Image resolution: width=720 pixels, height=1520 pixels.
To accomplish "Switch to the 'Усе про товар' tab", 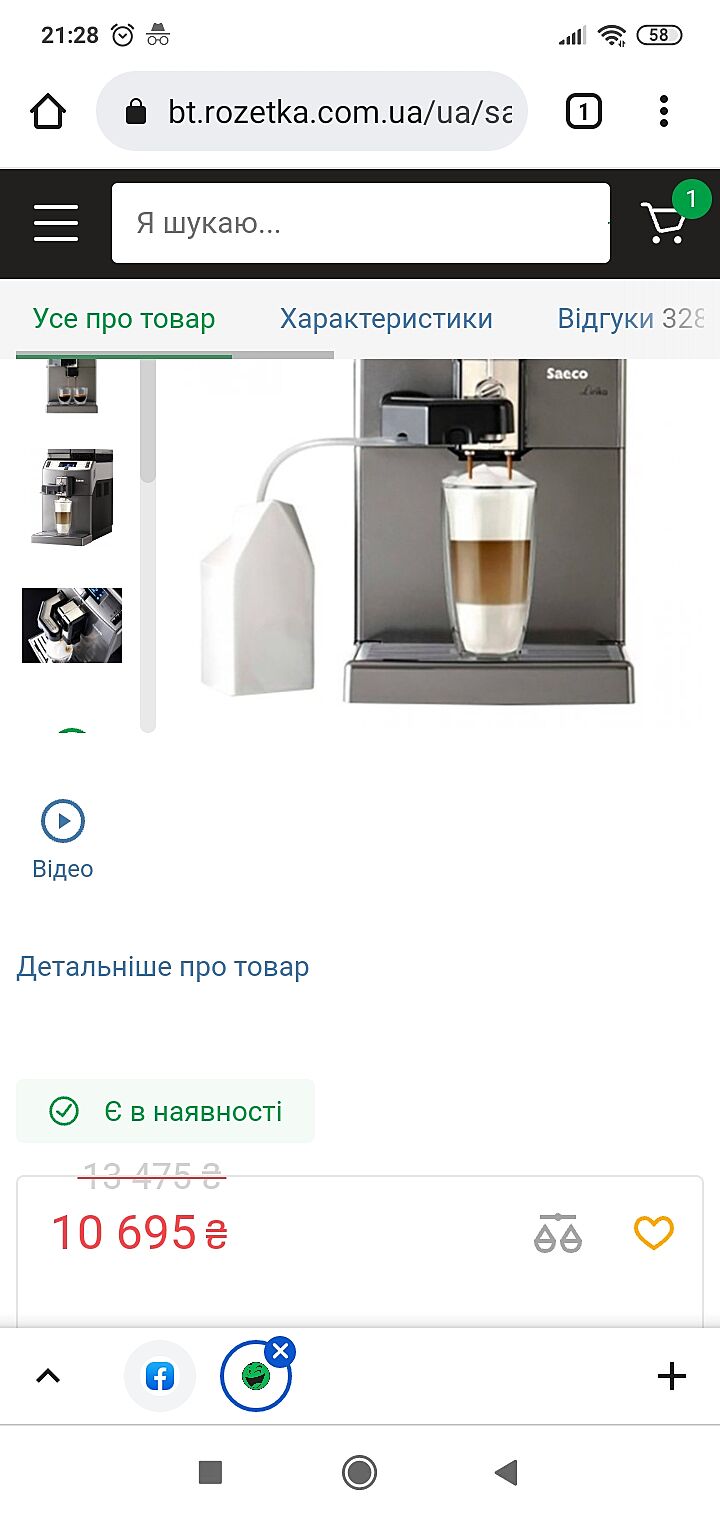I will click(x=124, y=319).
